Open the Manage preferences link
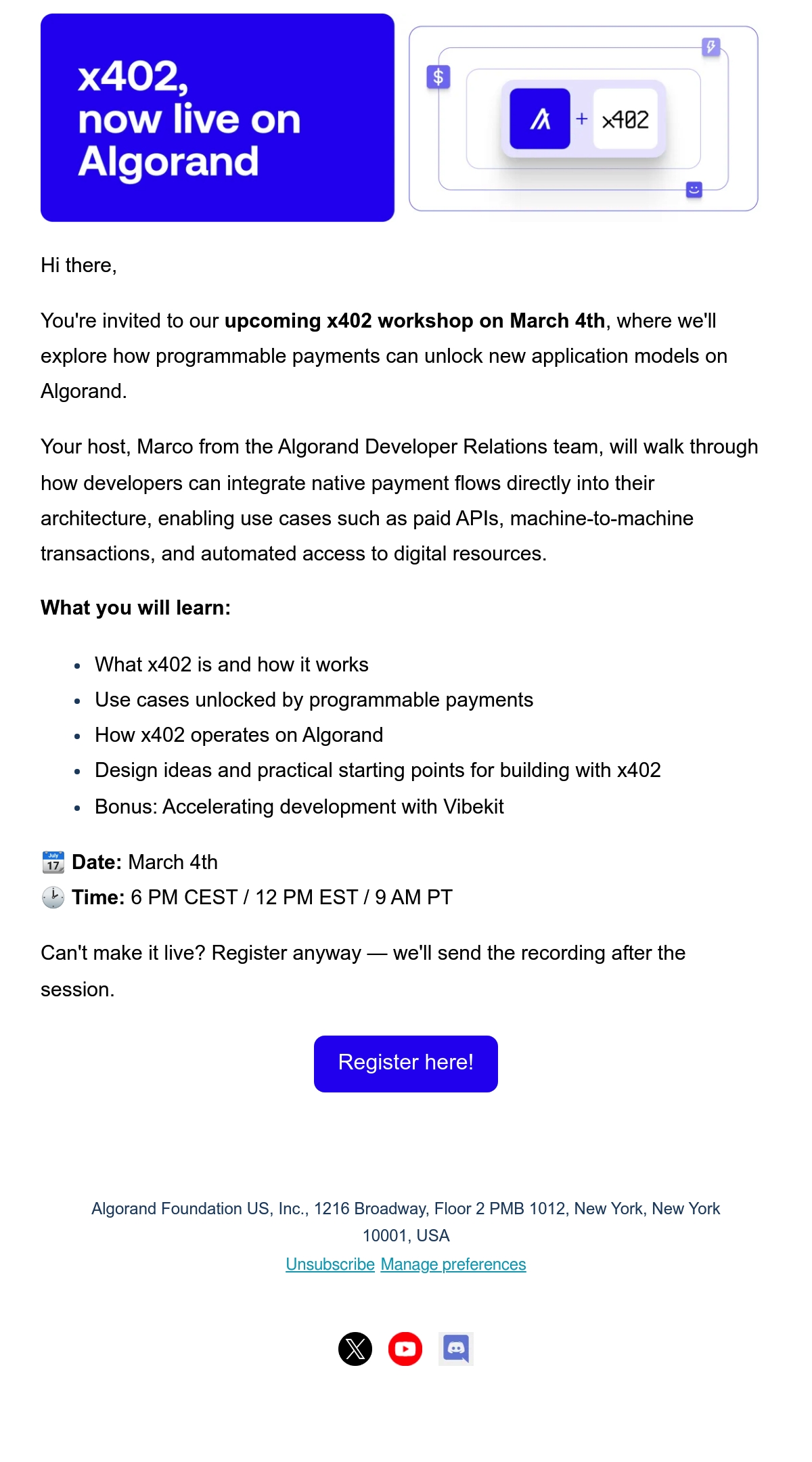The width and height of the screenshot is (812, 1462). click(453, 1264)
